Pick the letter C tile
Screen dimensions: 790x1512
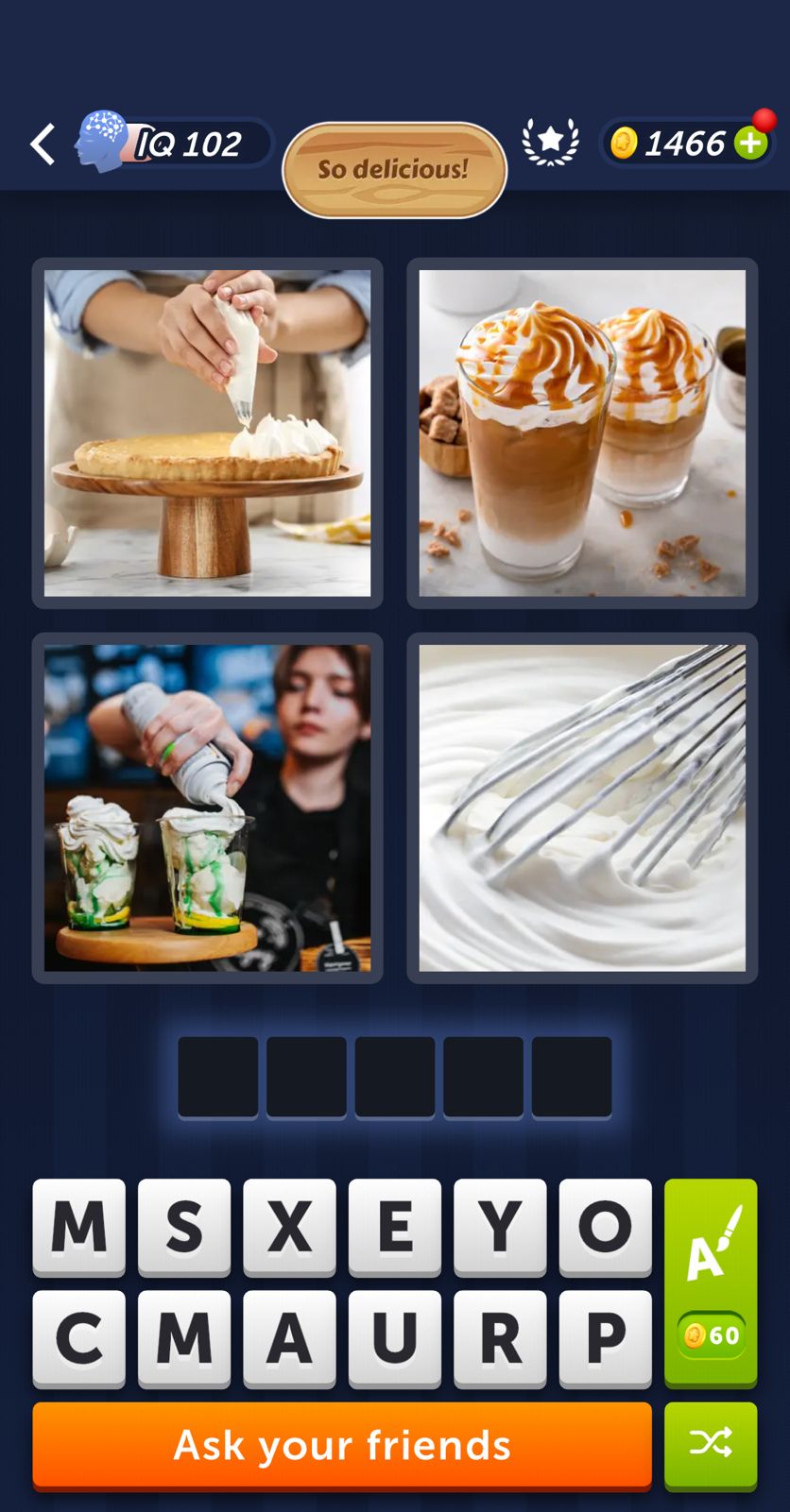[x=79, y=1337]
